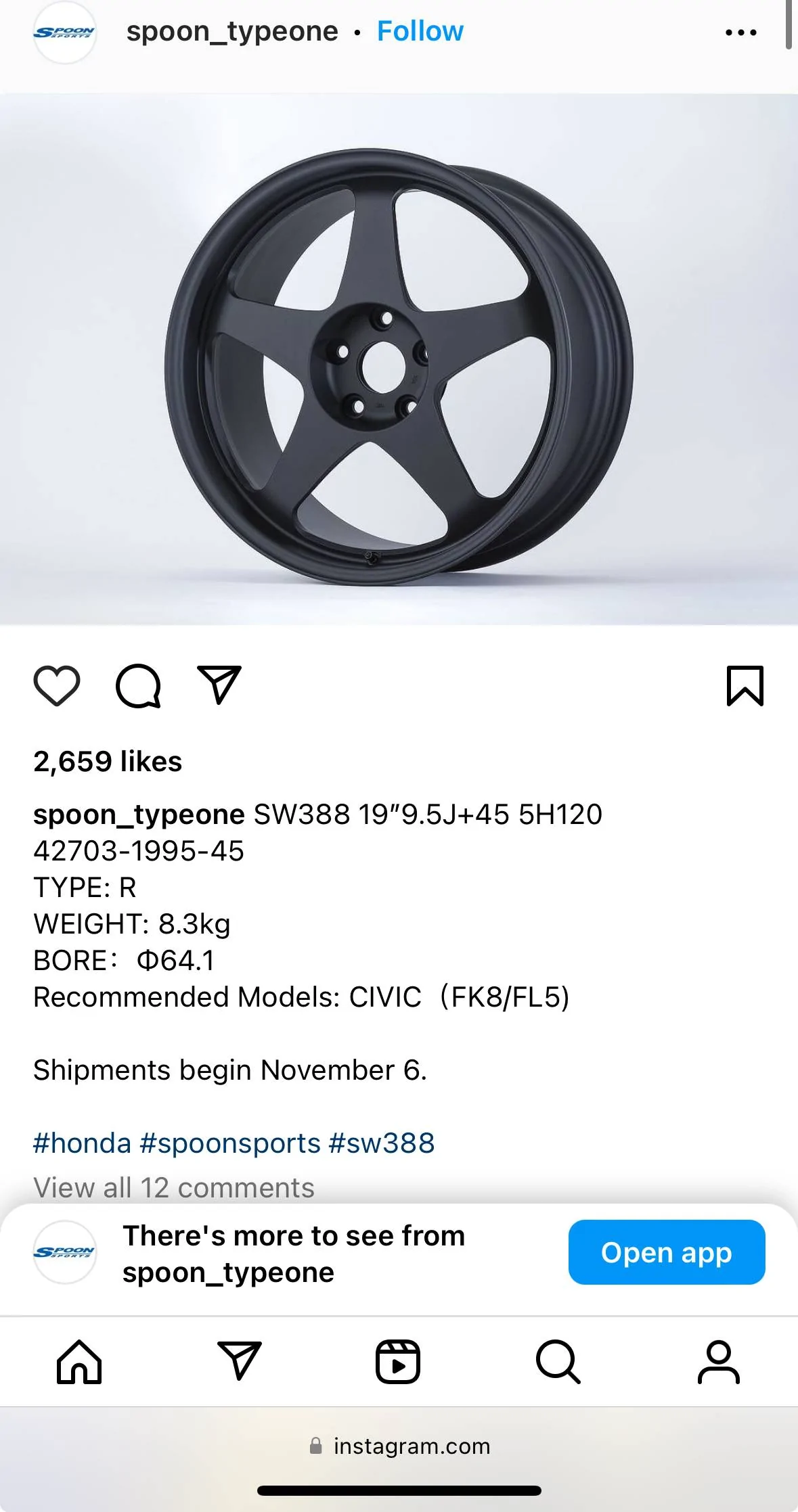Open the Search tab
798x1512 pixels.
click(x=558, y=1361)
